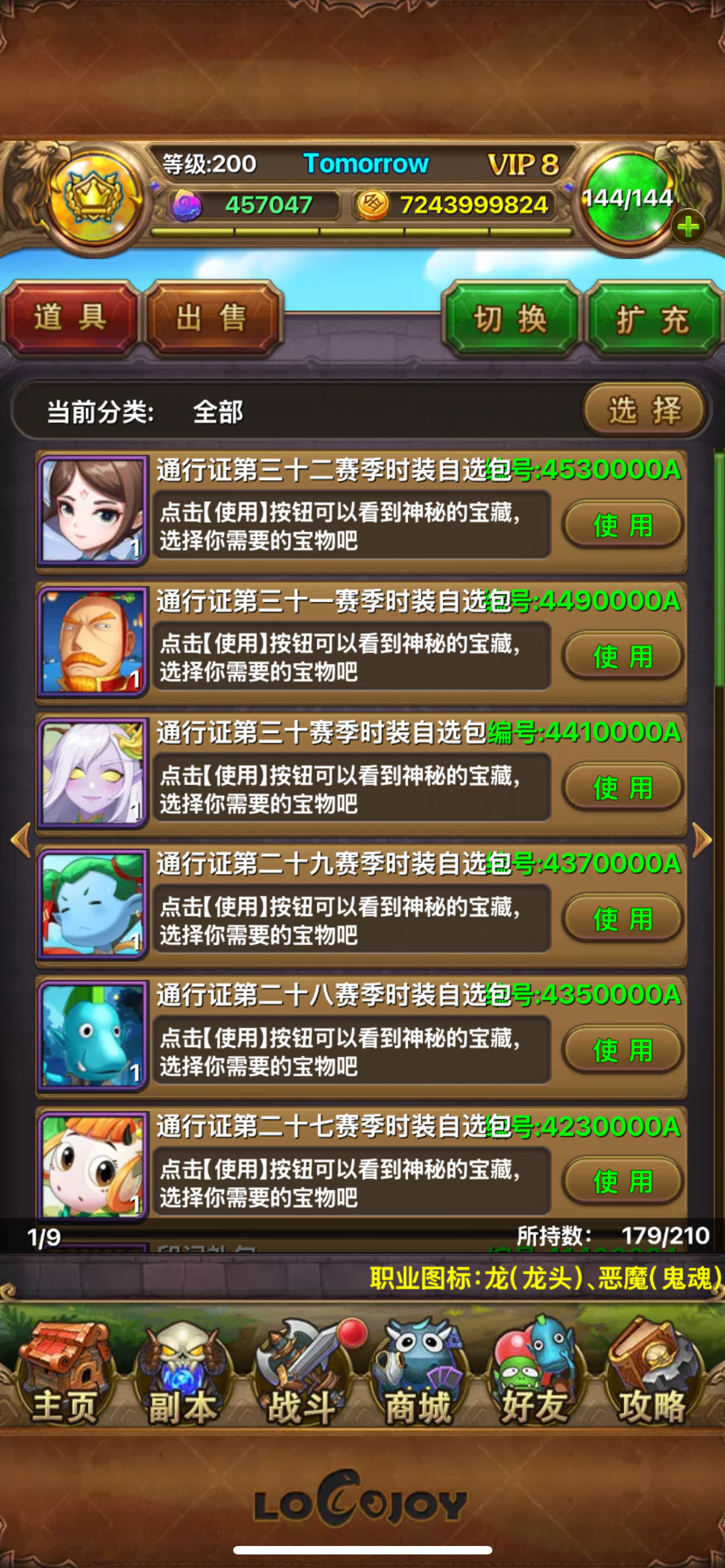Go to next inventory page arrow
Viewport: 725px width, 1568px height.
click(702, 840)
